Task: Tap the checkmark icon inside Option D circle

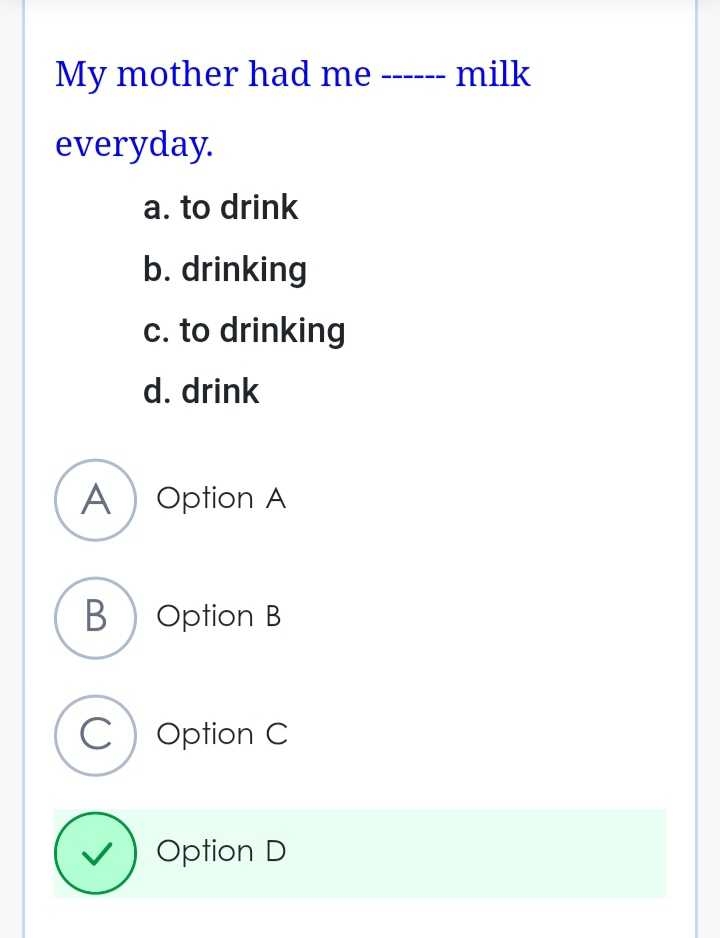Action: coord(95,854)
